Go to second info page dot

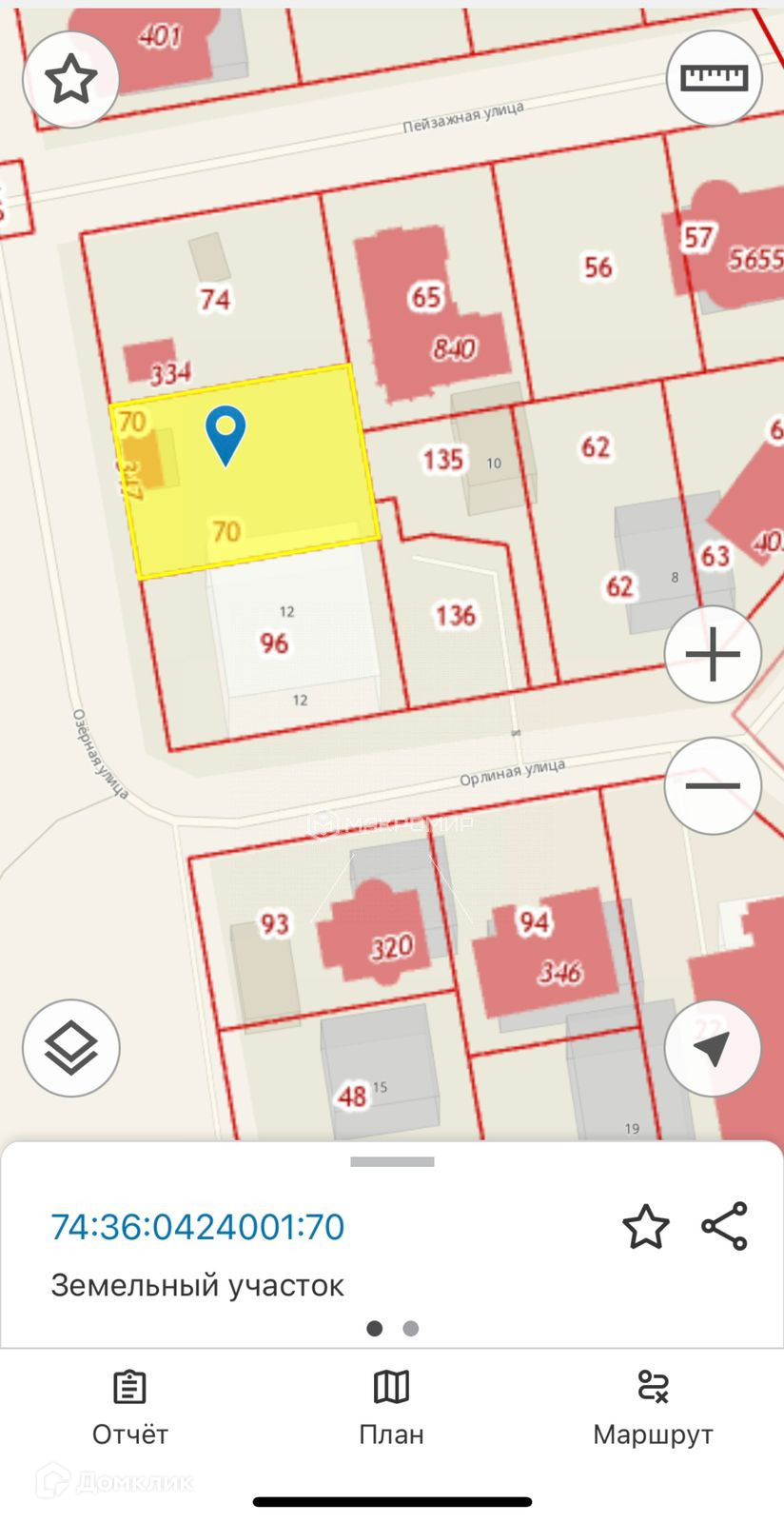pos(410,1328)
